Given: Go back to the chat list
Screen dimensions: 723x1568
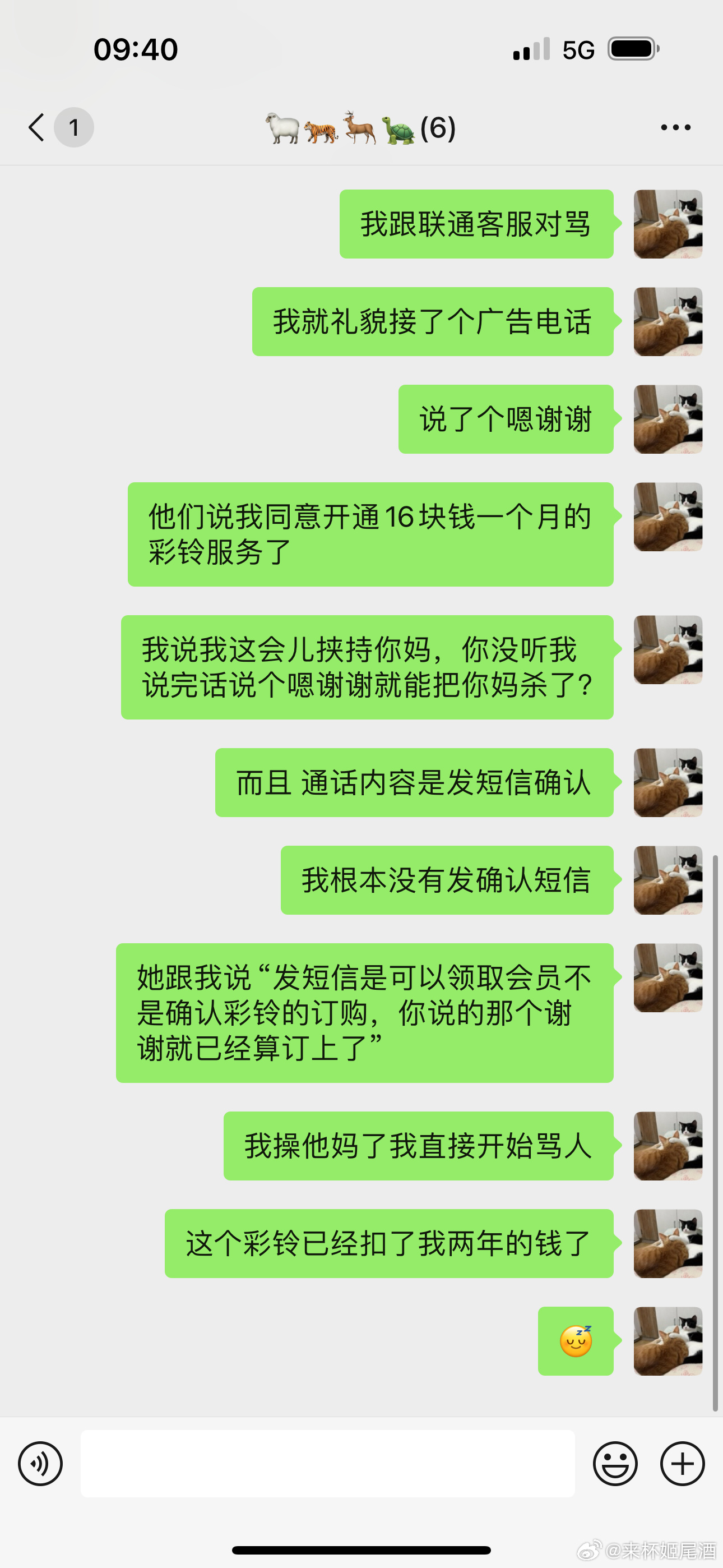Looking at the screenshot, I should point(38,127).
